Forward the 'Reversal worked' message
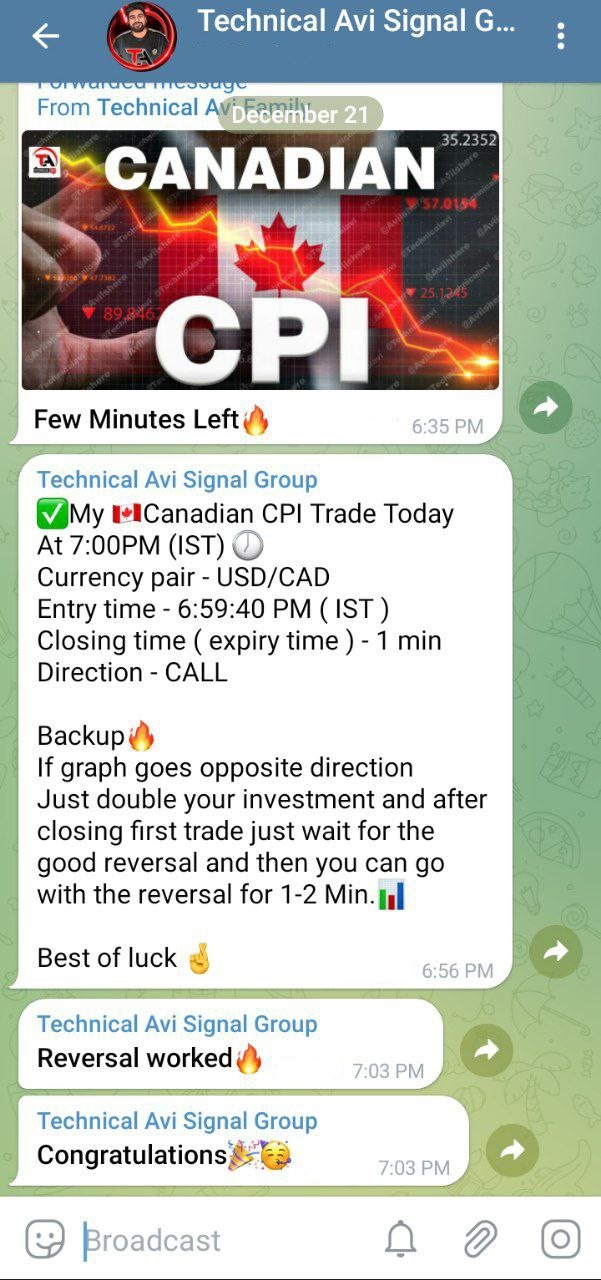601x1280 pixels. coord(487,1049)
